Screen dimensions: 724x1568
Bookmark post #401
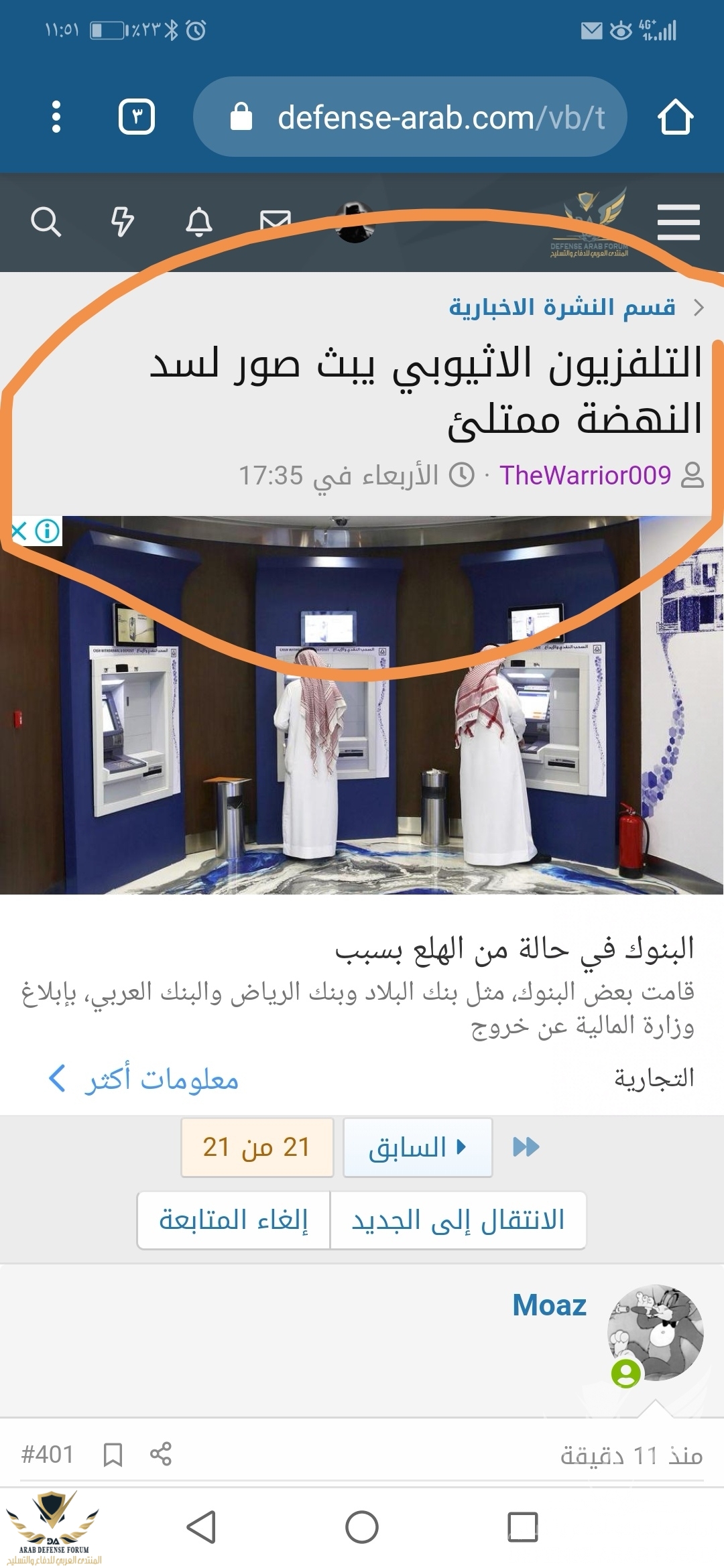pyautogui.click(x=113, y=1454)
